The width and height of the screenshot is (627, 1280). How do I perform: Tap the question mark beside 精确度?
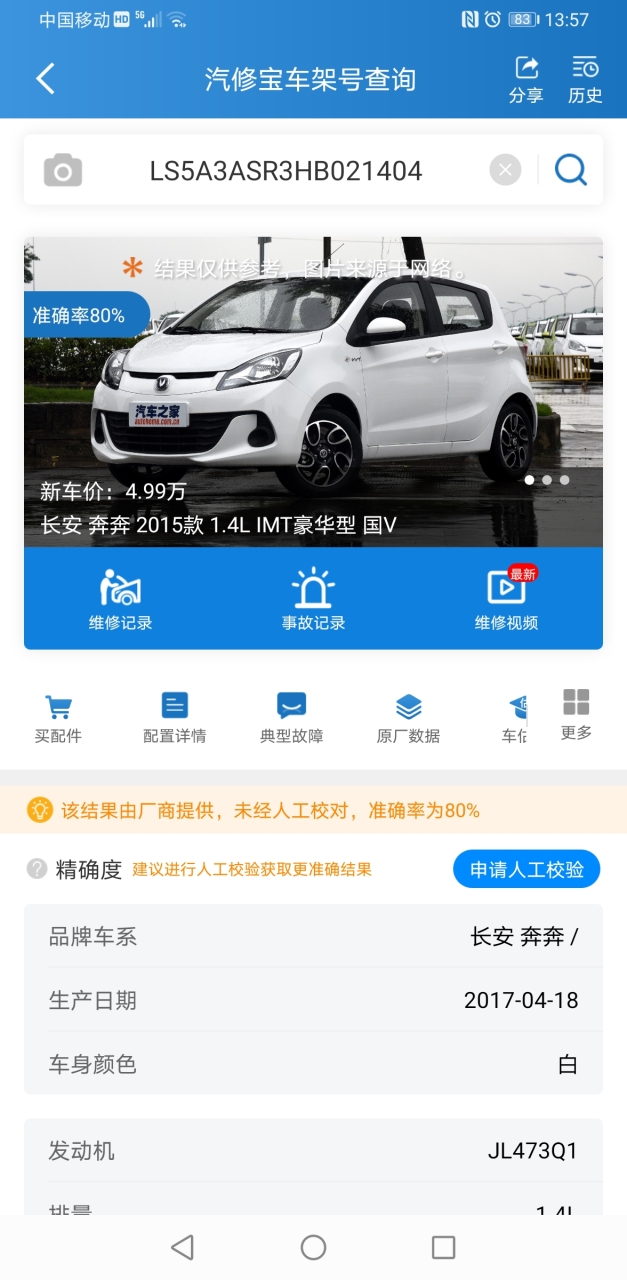tap(37, 869)
